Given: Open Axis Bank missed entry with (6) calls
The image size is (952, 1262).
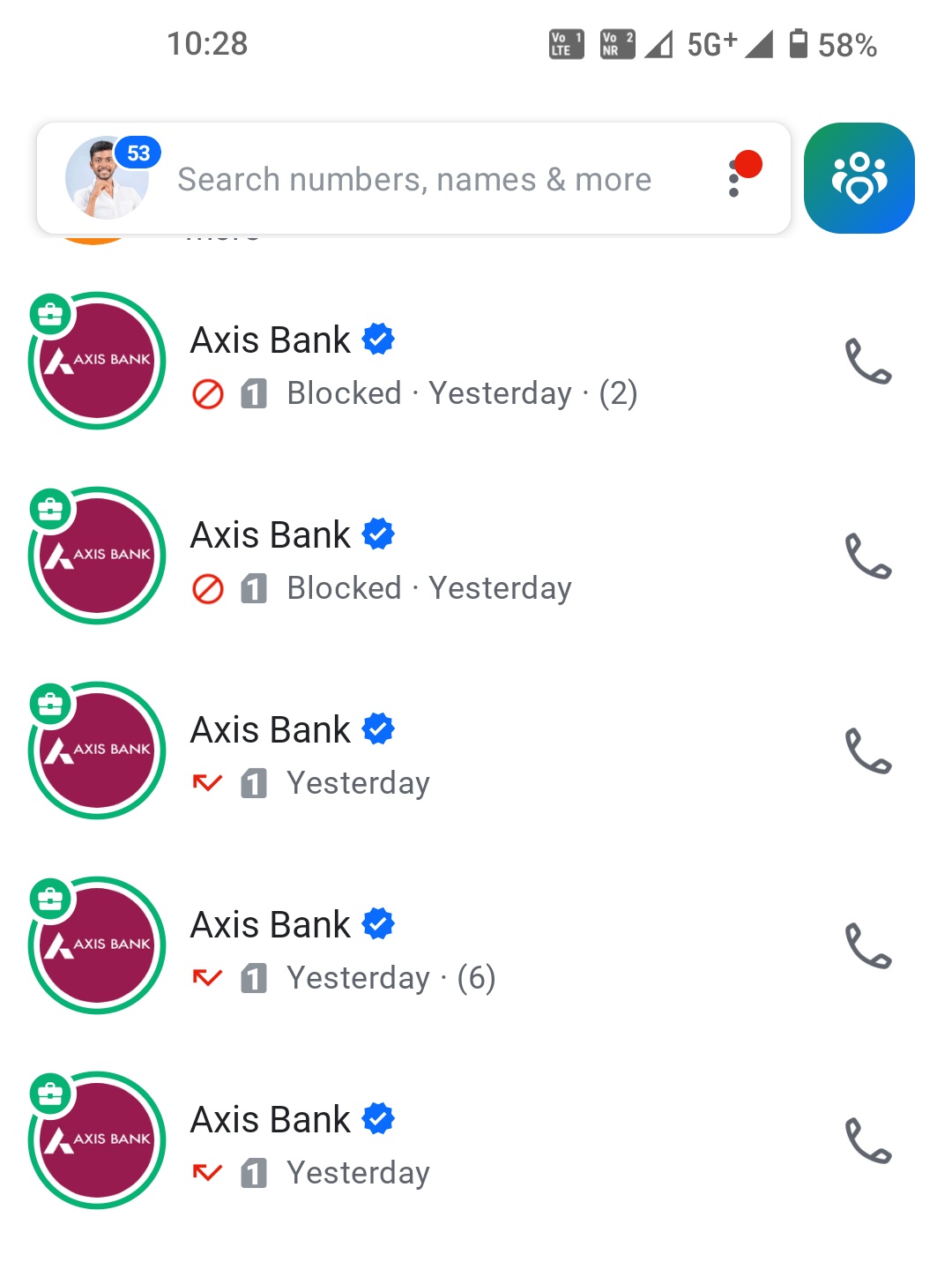Looking at the screenshot, I should pyautogui.click(x=414, y=949).
